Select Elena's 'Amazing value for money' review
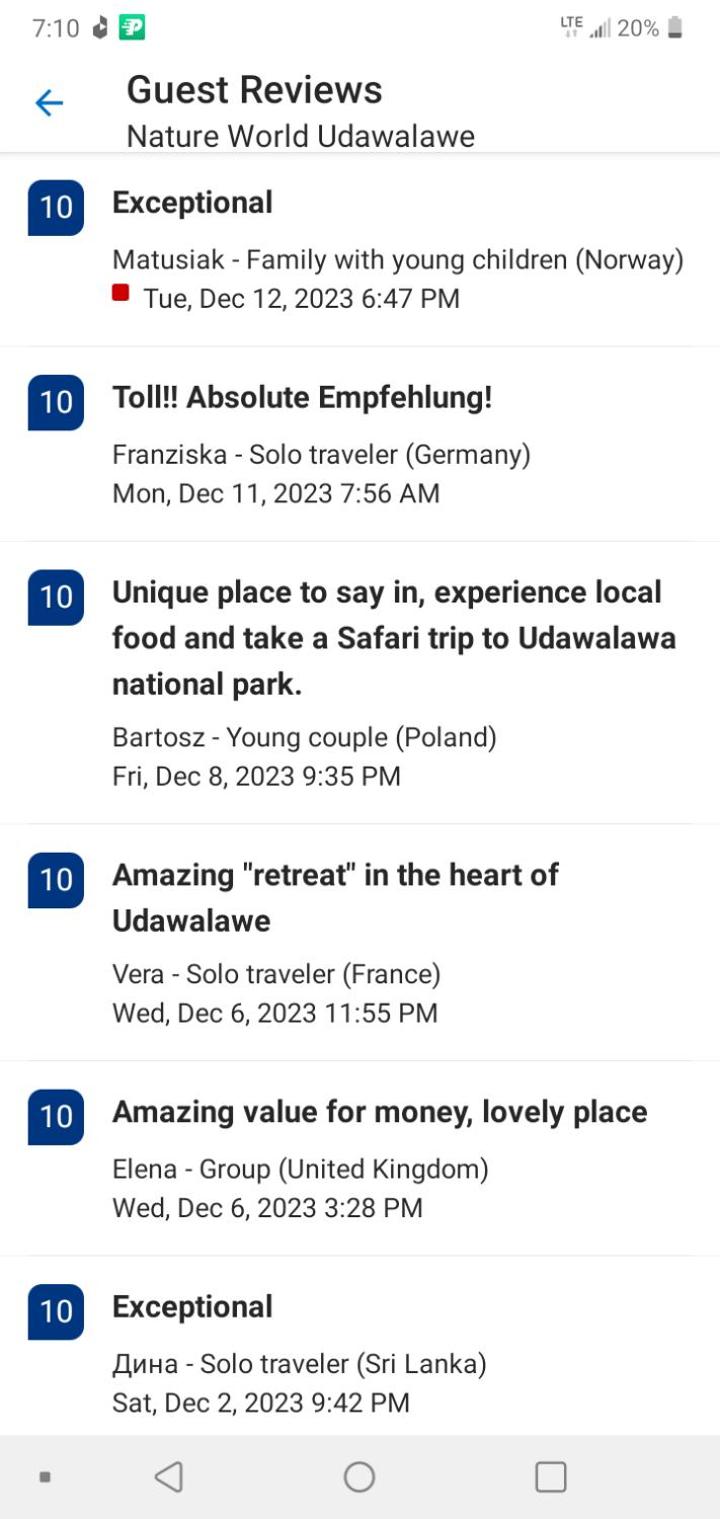Viewport: 720px width, 1519px height. [360, 1159]
